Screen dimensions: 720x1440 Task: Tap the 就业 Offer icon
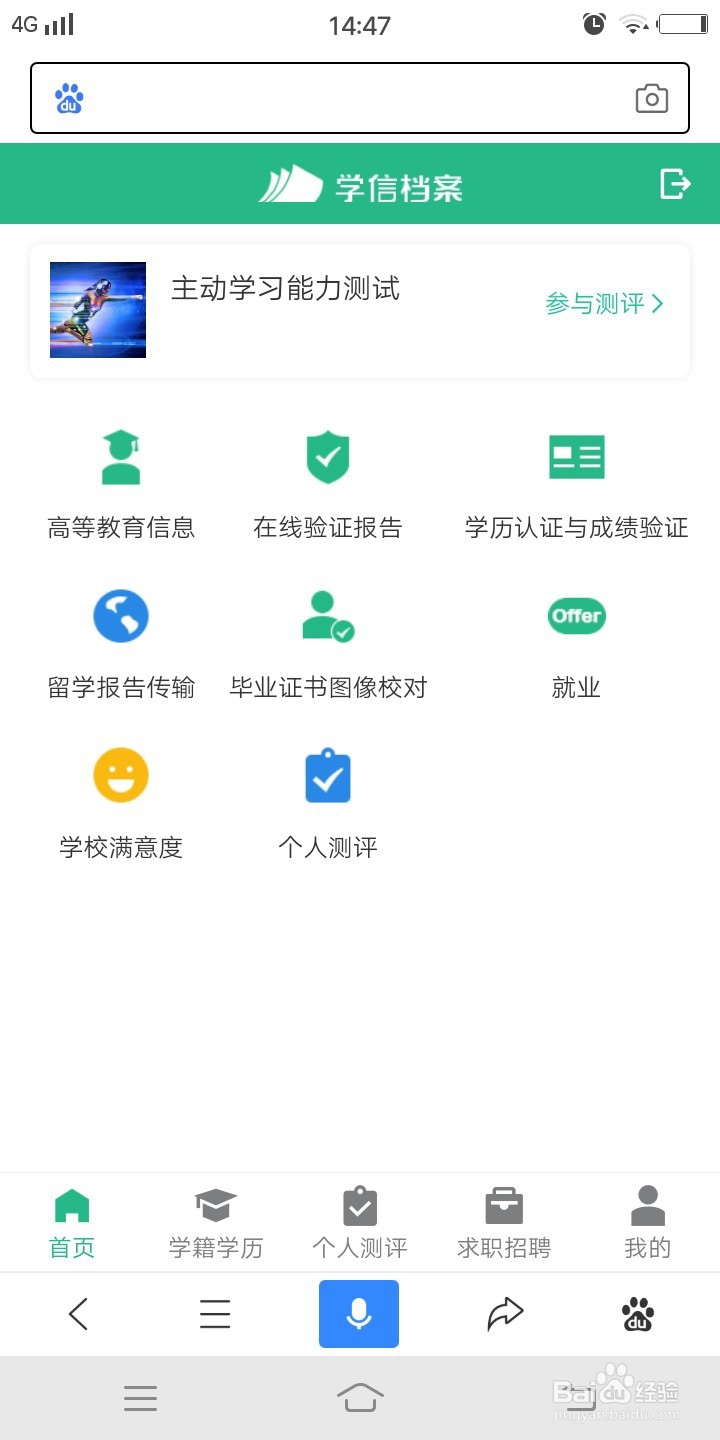[x=576, y=616]
